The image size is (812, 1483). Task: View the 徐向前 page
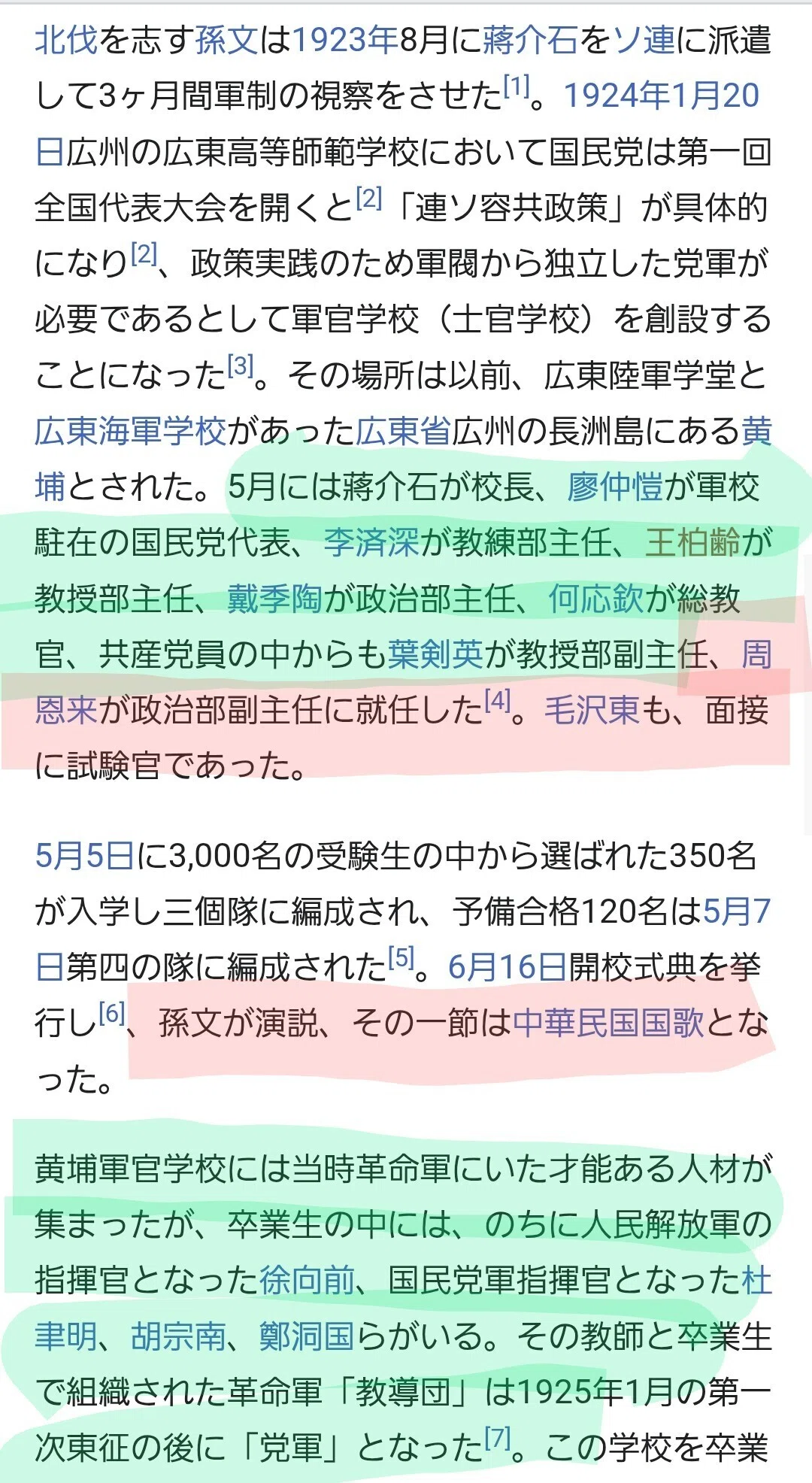[x=307, y=1280]
